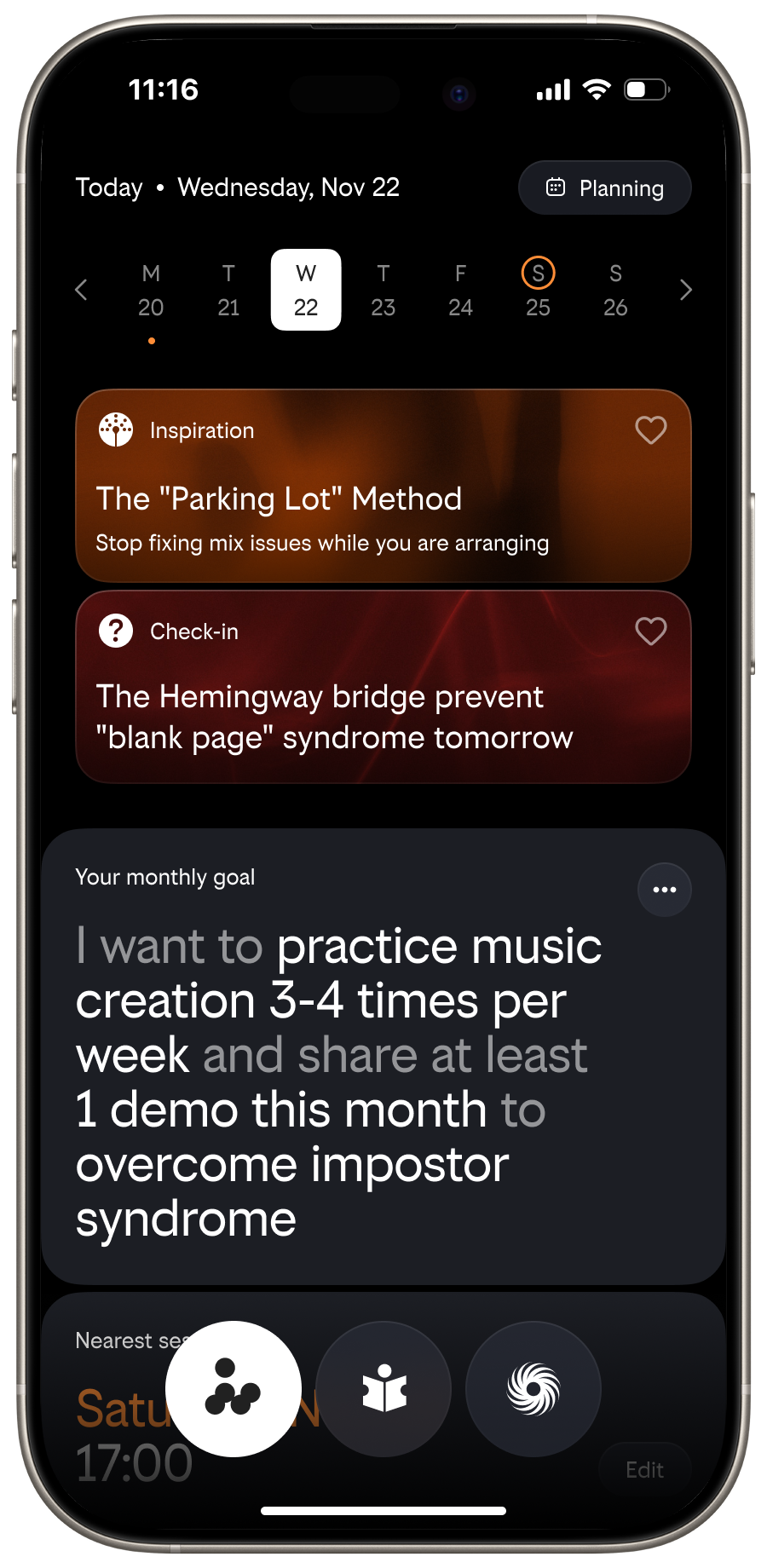767x1568 pixels.
Task: Select Tuesday 21 in the calendar
Action: click(228, 291)
